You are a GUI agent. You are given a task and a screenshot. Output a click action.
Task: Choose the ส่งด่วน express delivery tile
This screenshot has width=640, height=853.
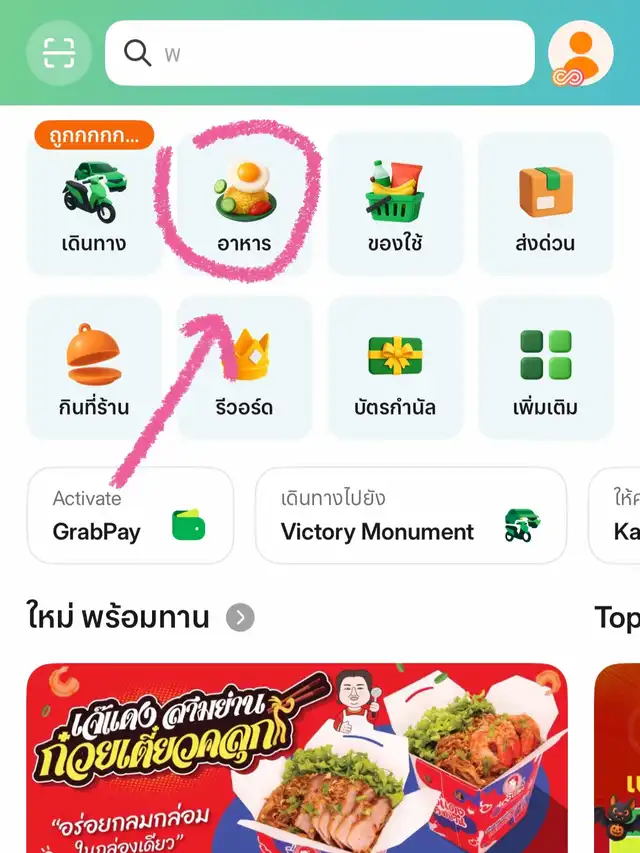545,203
